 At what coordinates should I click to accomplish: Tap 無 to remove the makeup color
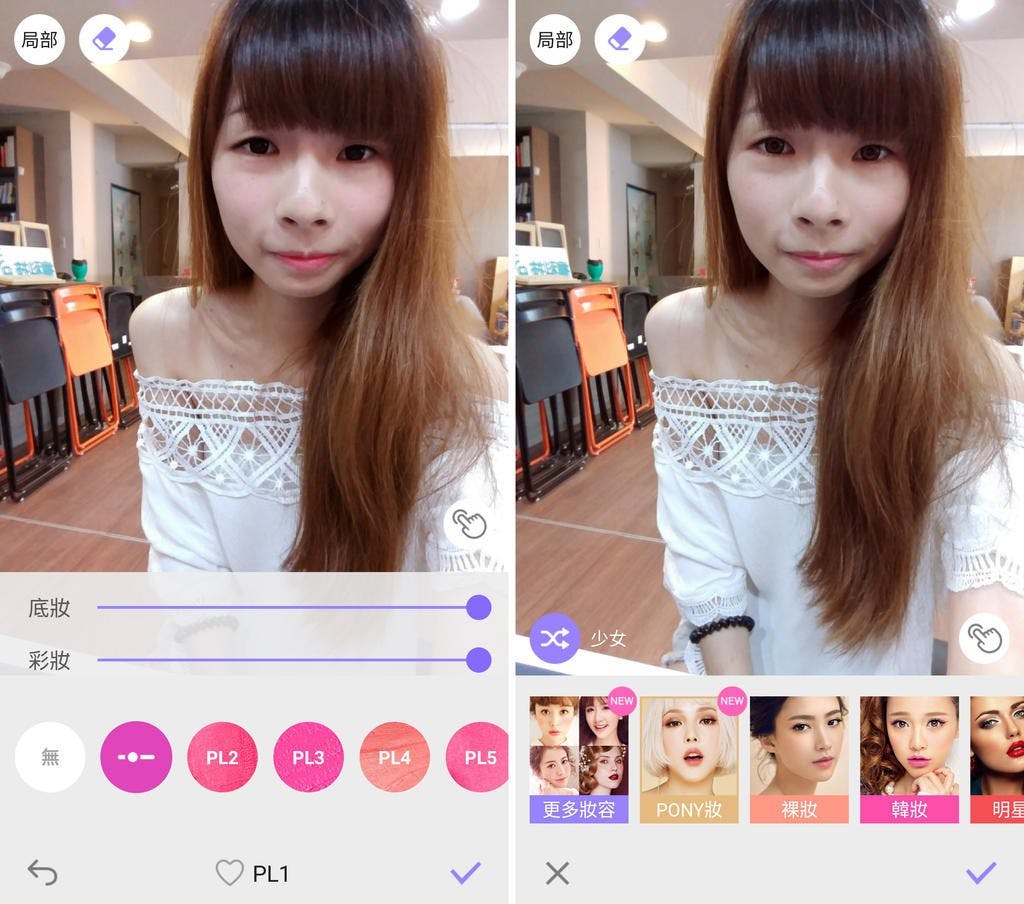tap(50, 757)
